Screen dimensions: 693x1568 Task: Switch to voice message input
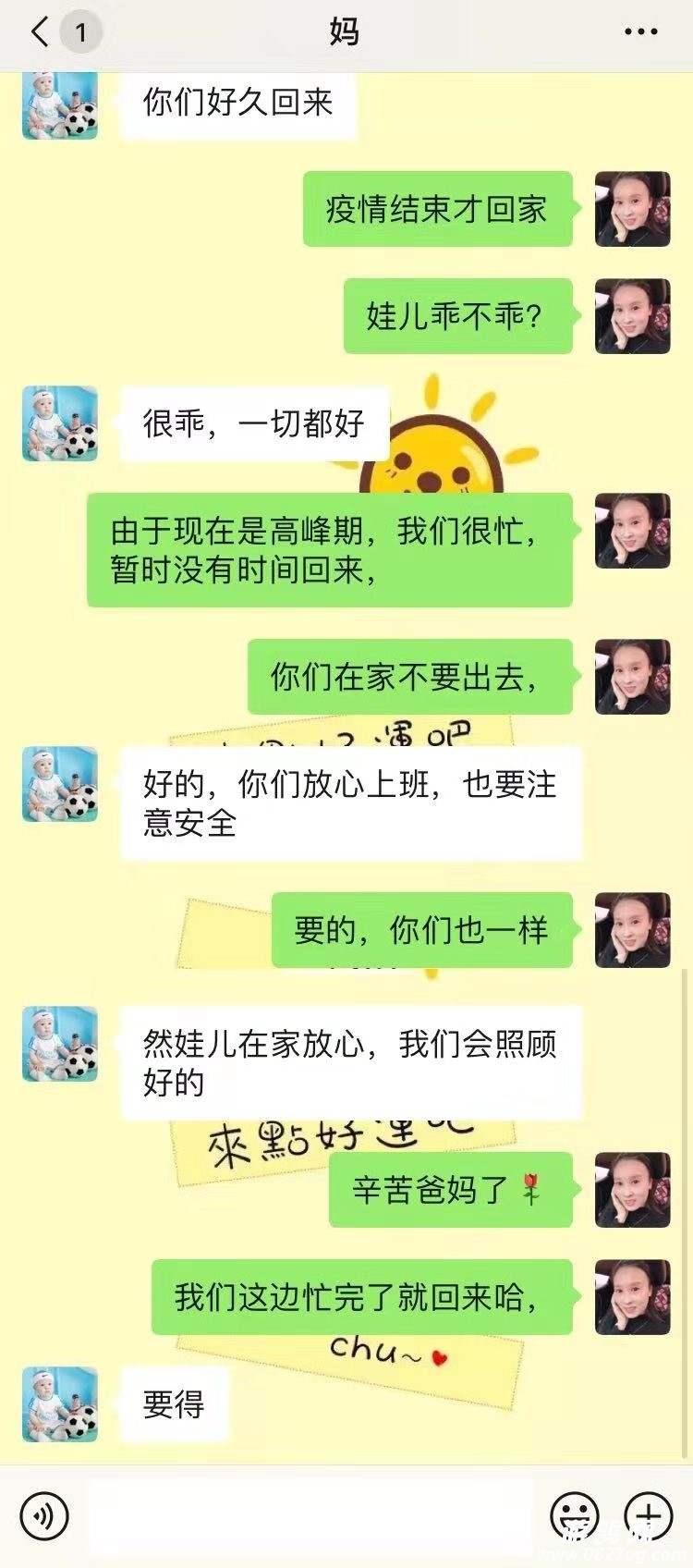43,1516
